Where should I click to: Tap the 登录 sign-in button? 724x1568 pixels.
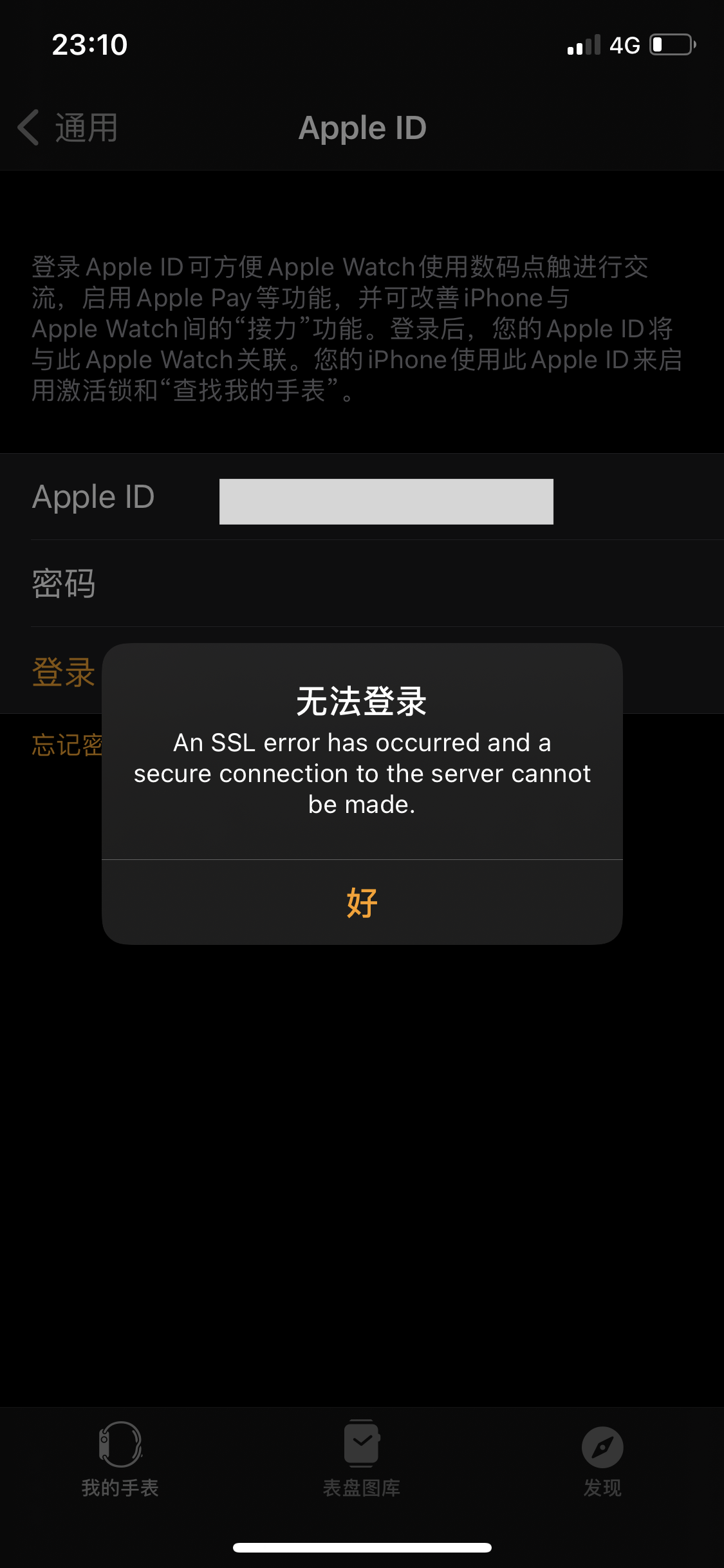pyautogui.click(x=64, y=672)
